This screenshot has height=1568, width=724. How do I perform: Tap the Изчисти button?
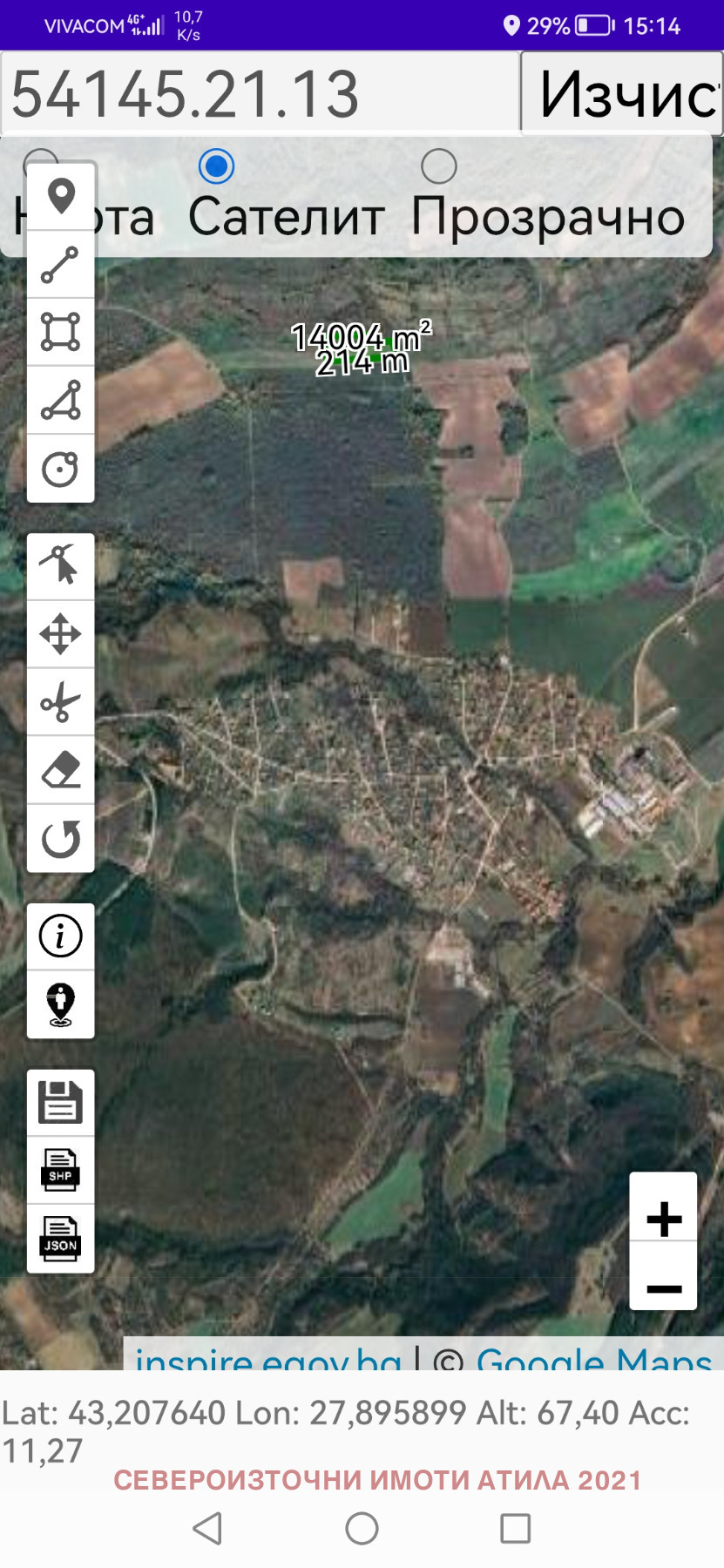[x=622, y=93]
